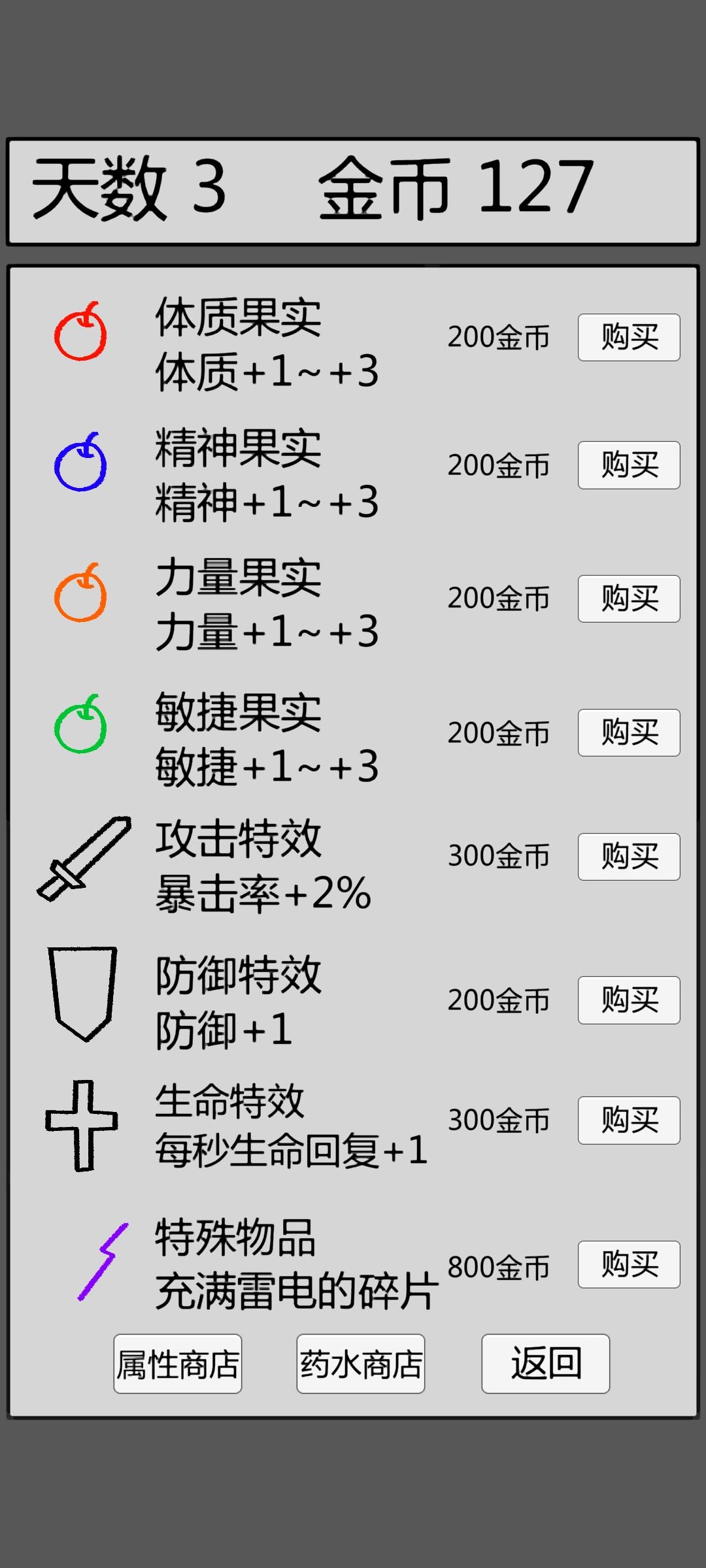Screen dimensions: 706x1568
Task: Click the 返回 button to go back
Action: (545, 1362)
